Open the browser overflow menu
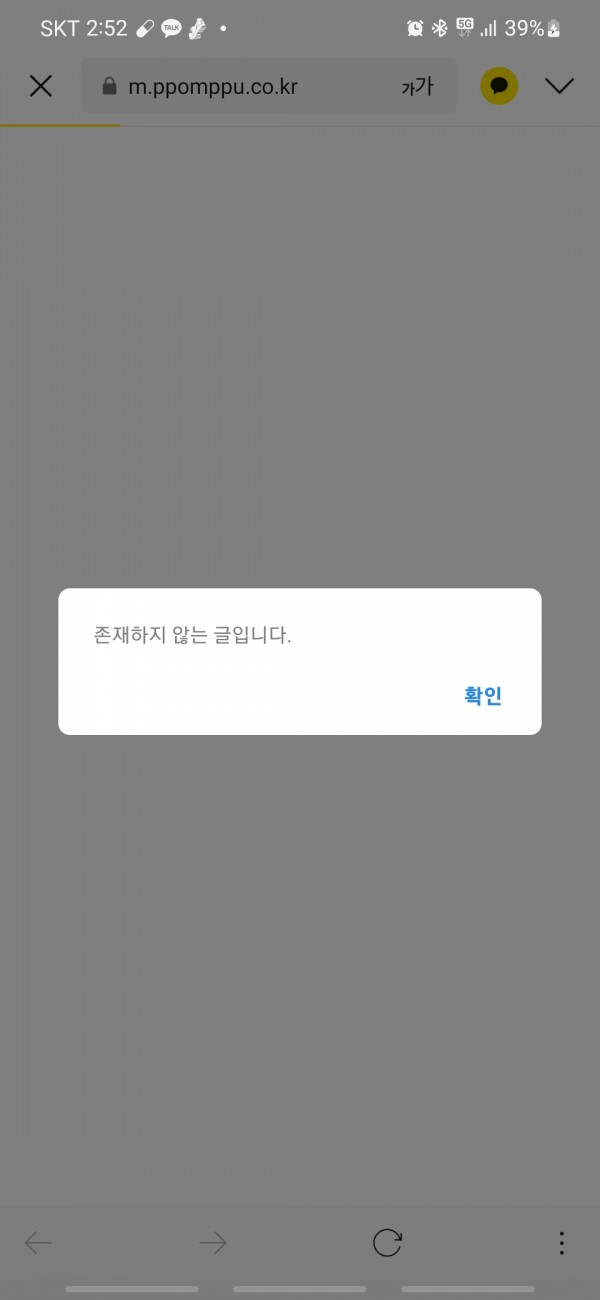 (x=562, y=1243)
